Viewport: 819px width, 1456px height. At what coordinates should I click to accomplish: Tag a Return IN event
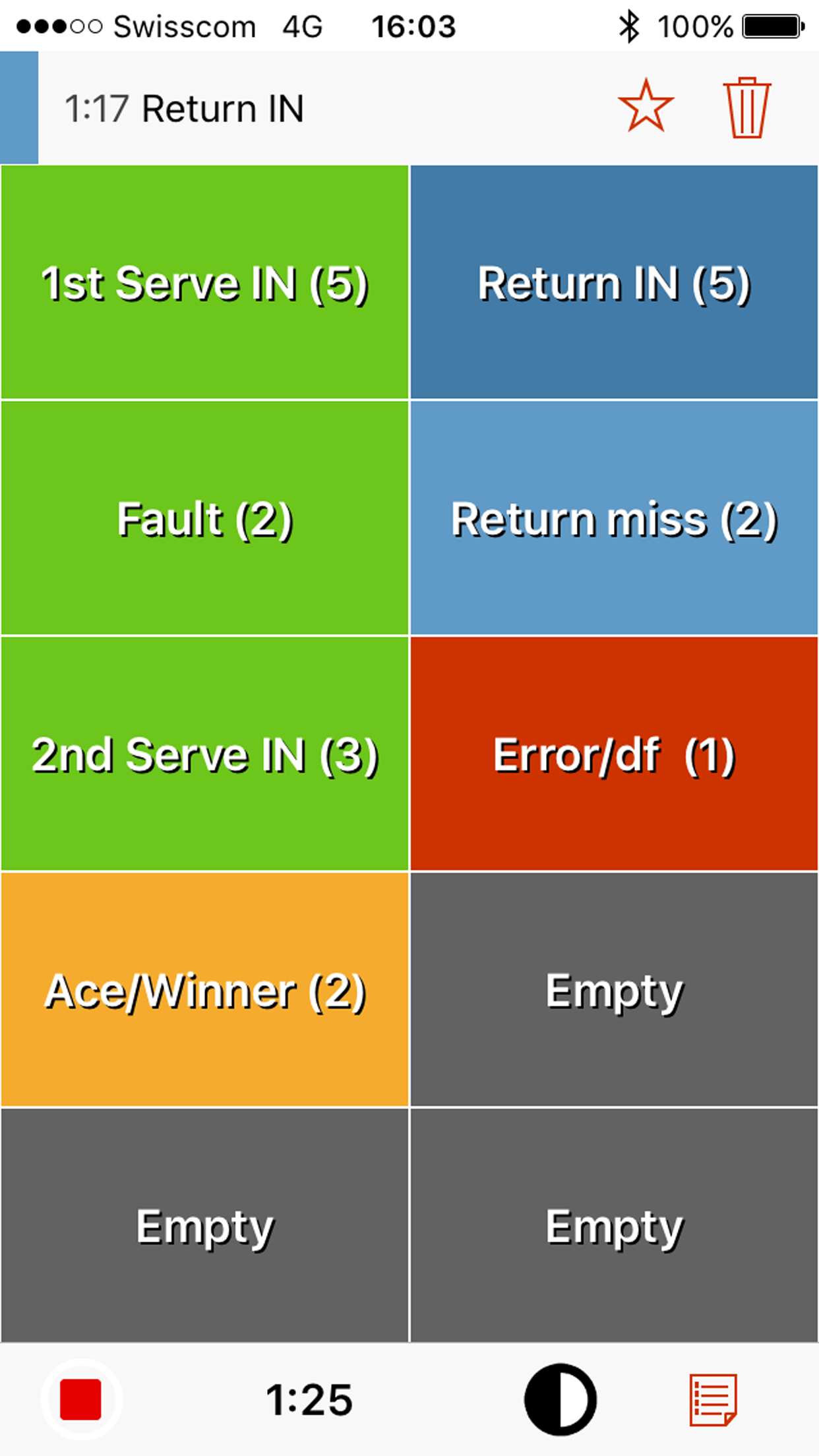613,282
